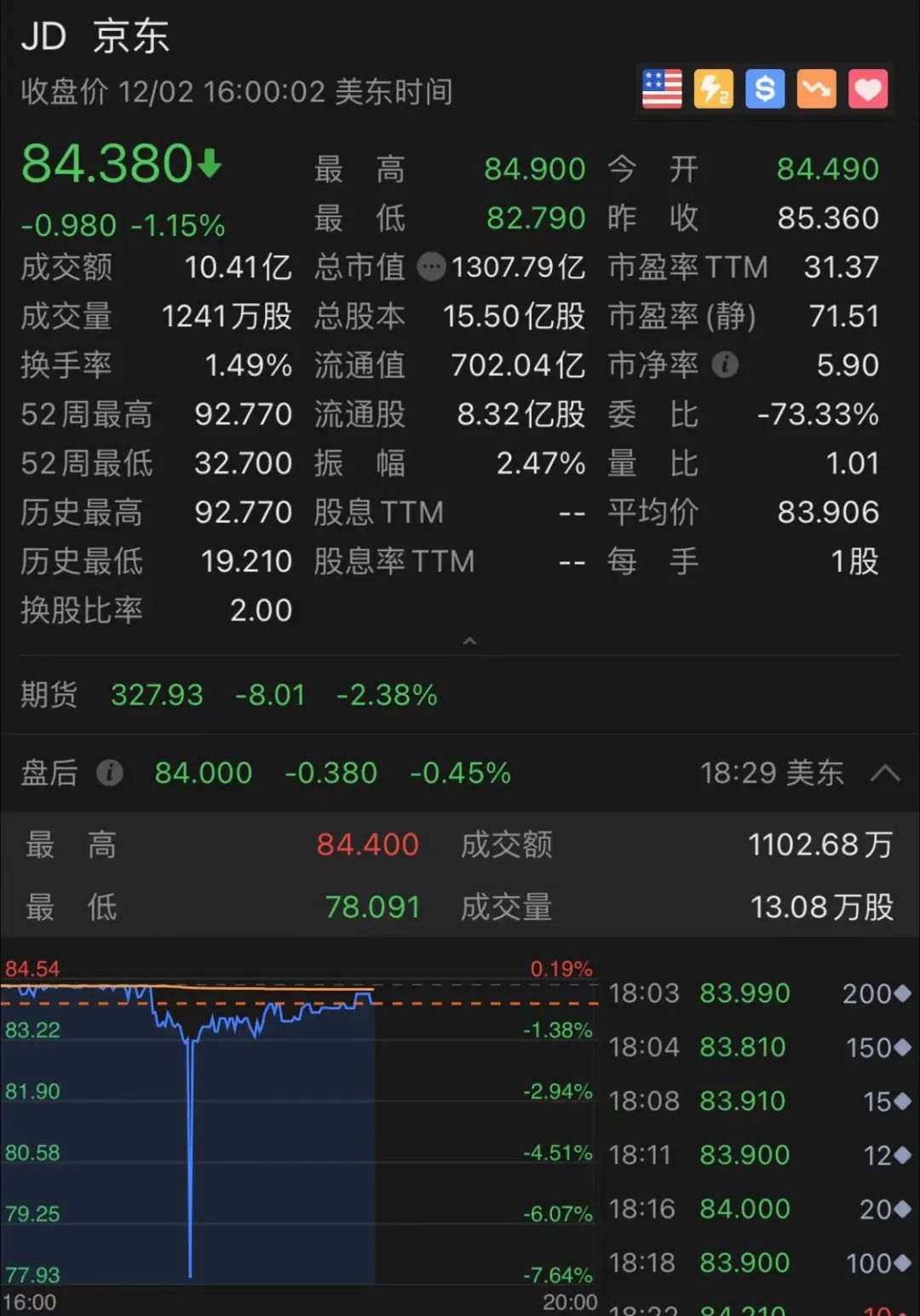Screen dimensions: 920x1316
Task: Collapse the 盘后 after-hours section
Action: point(885,773)
